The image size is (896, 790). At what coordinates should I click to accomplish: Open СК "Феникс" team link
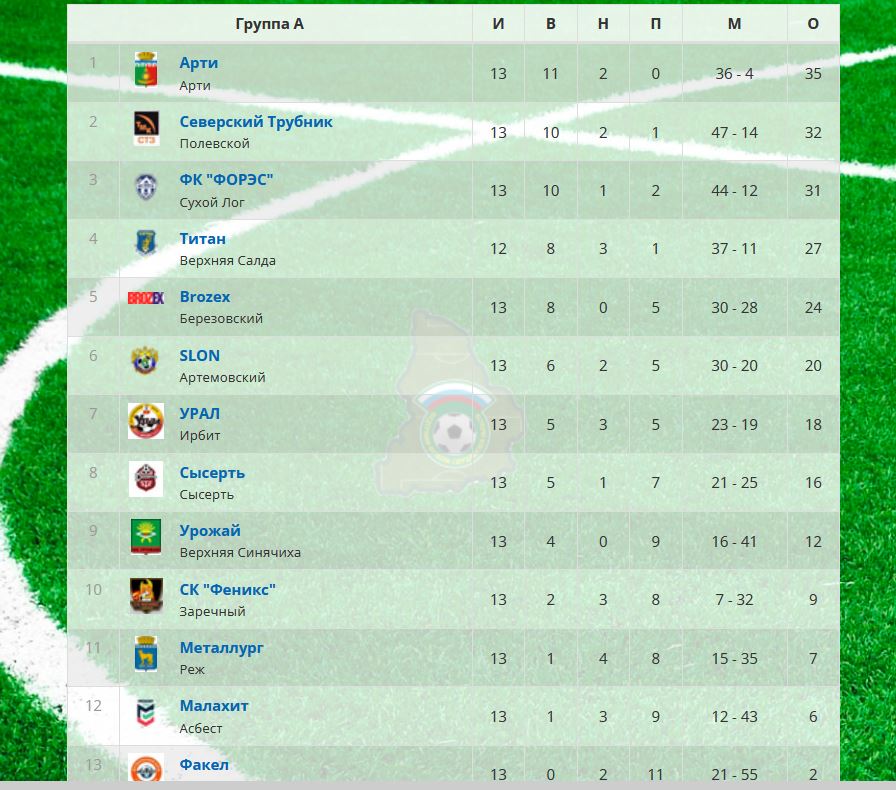coord(227,589)
